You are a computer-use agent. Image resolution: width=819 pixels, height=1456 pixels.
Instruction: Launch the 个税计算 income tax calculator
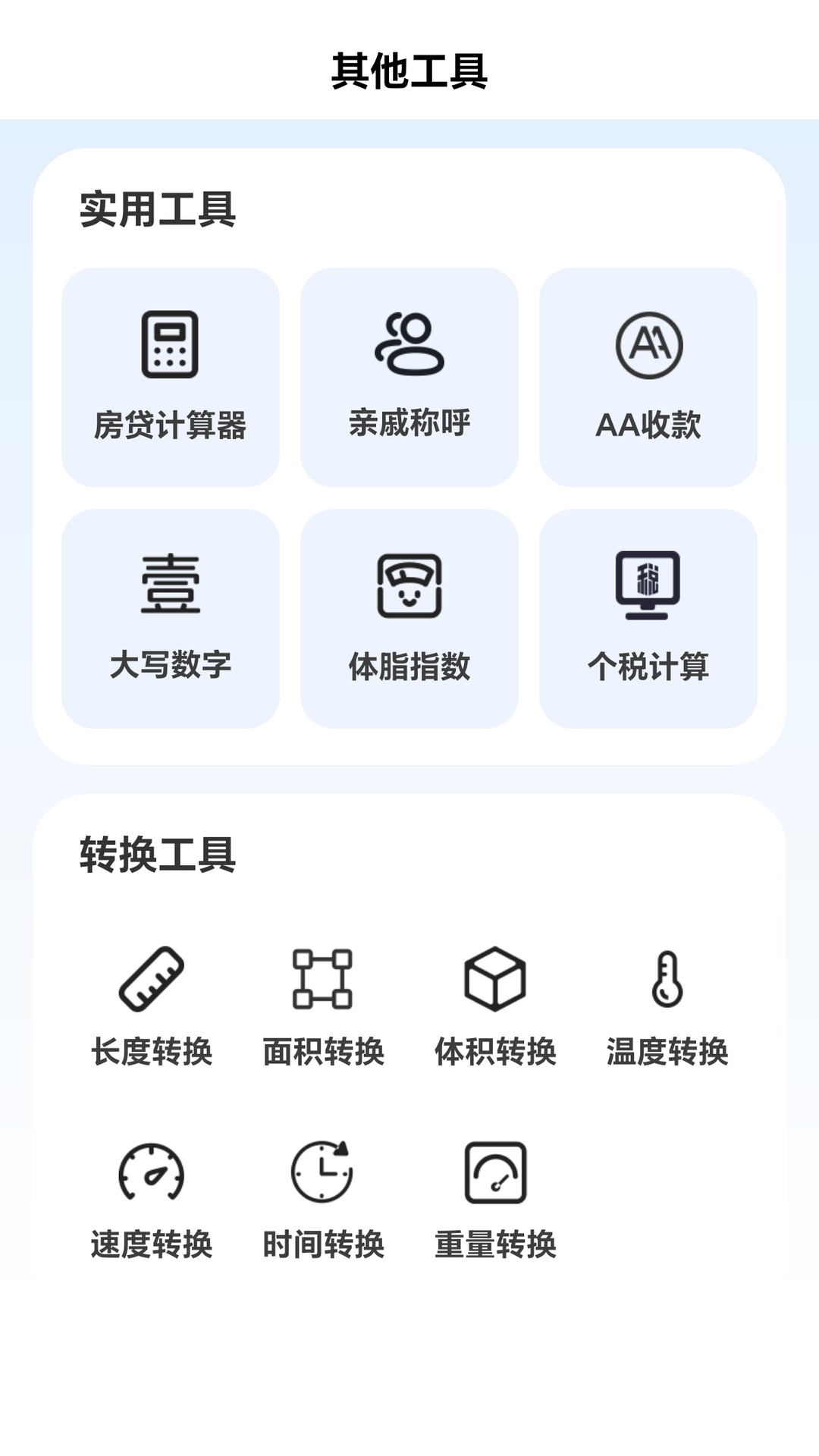pos(648,618)
